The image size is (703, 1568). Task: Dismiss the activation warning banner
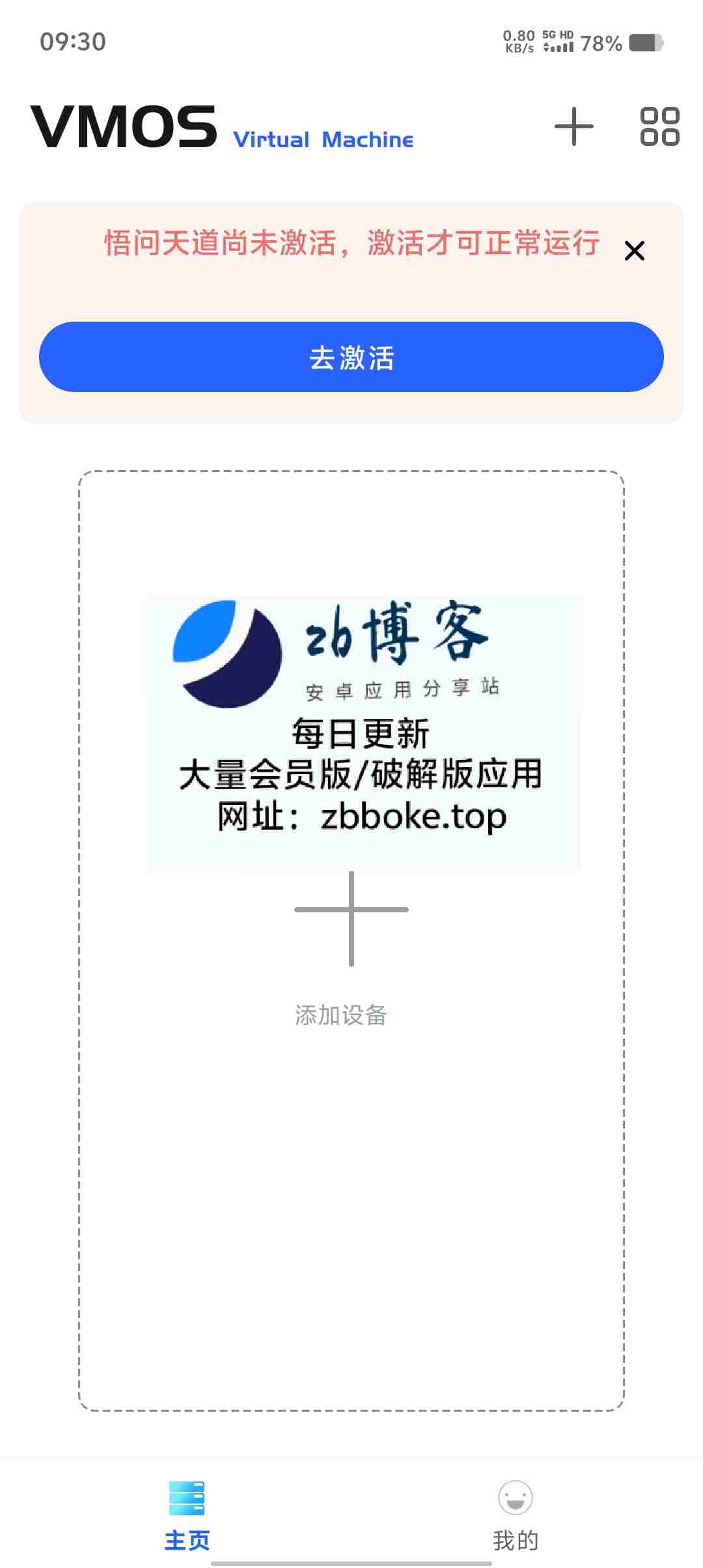pos(635,251)
